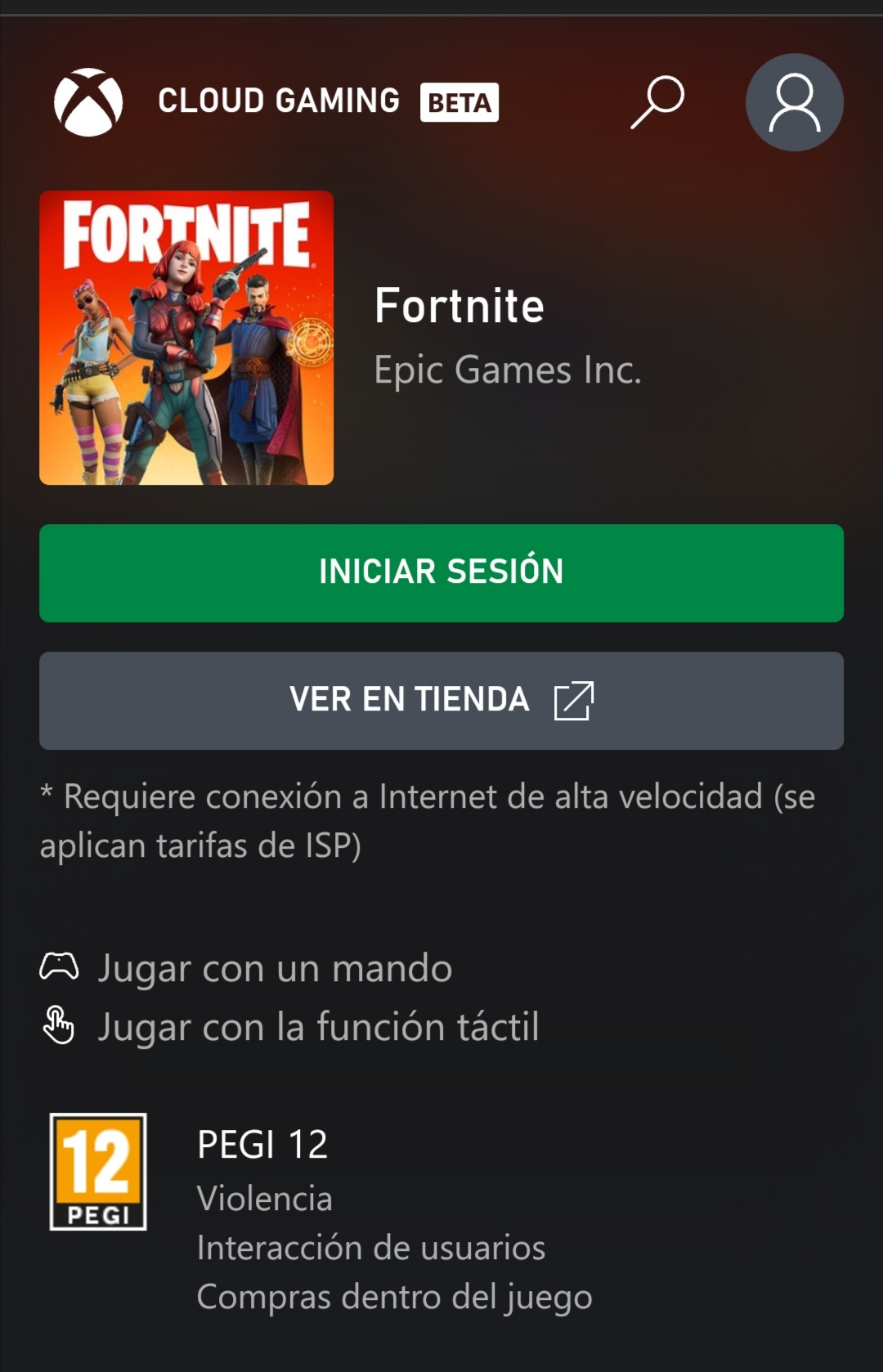This screenshot has height=1372, width=883.
Task: Open the search magnifier icon
Action: click(x=657, y=102)
